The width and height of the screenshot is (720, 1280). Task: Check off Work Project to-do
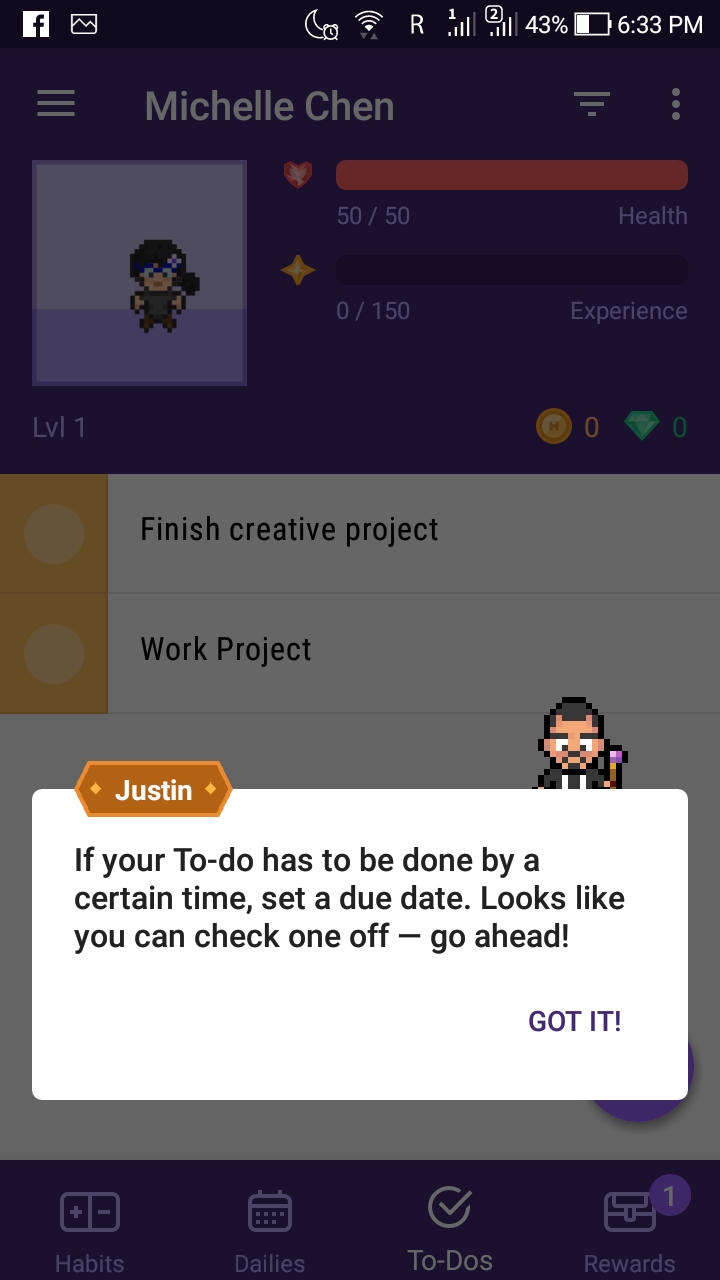point(53,653)
